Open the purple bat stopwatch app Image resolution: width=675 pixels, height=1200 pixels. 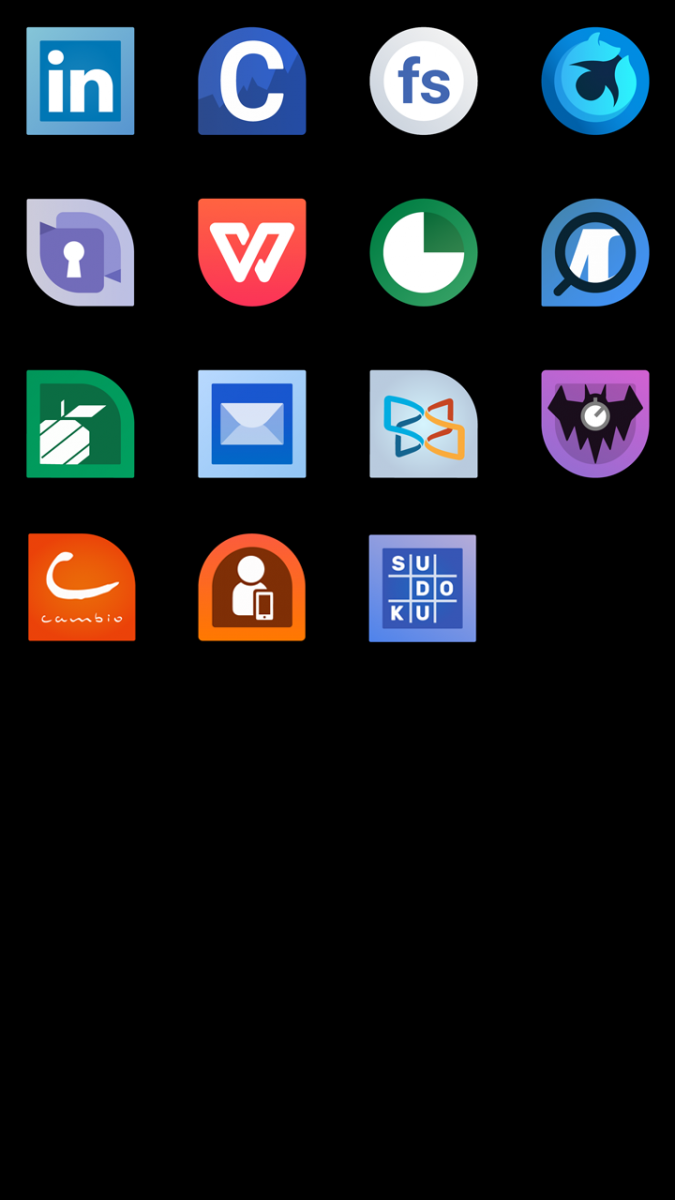click(x=596, y=424)
